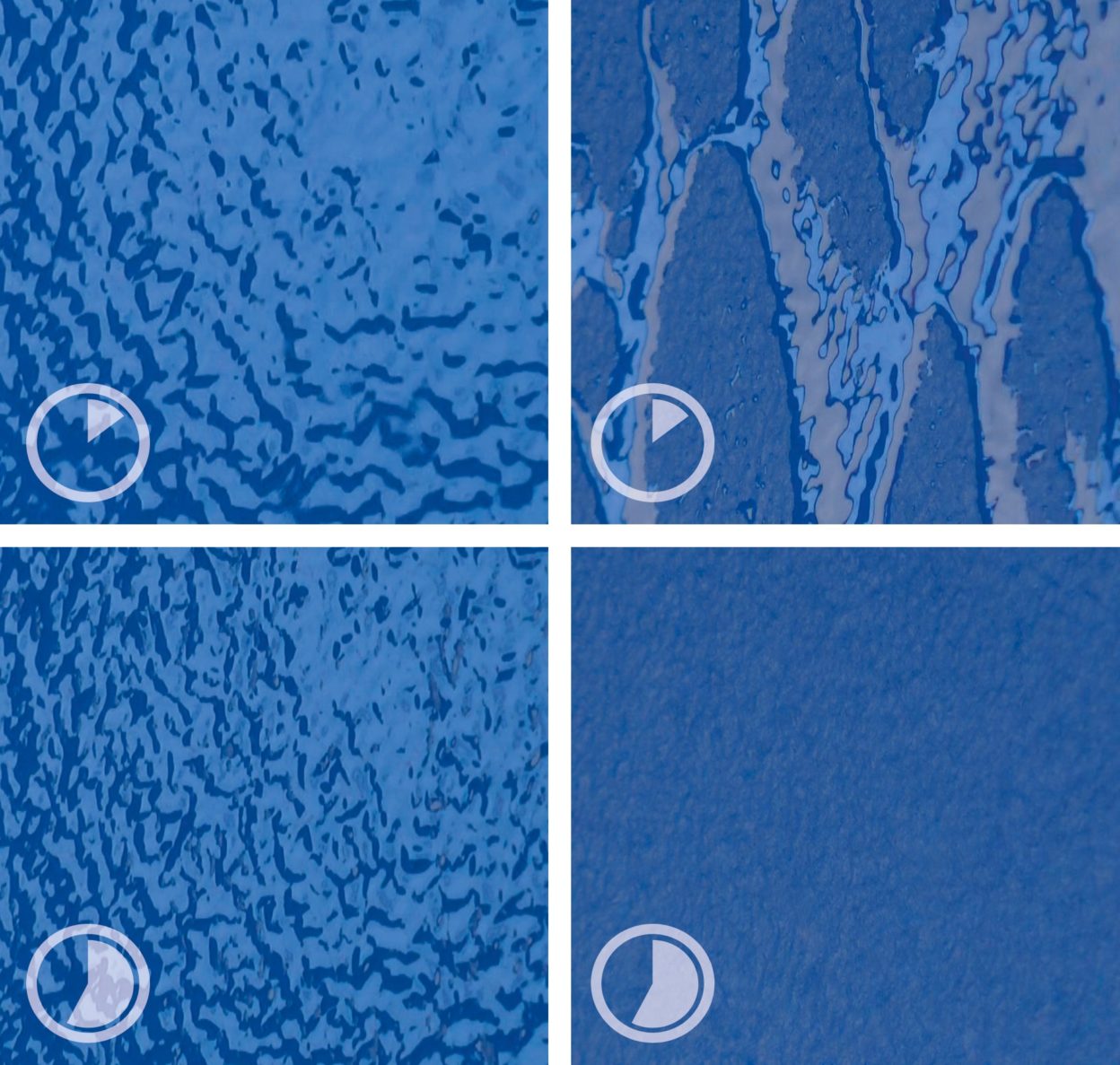
Task: Open the dense ripple tile with half-filled timer
Action: 274,805
